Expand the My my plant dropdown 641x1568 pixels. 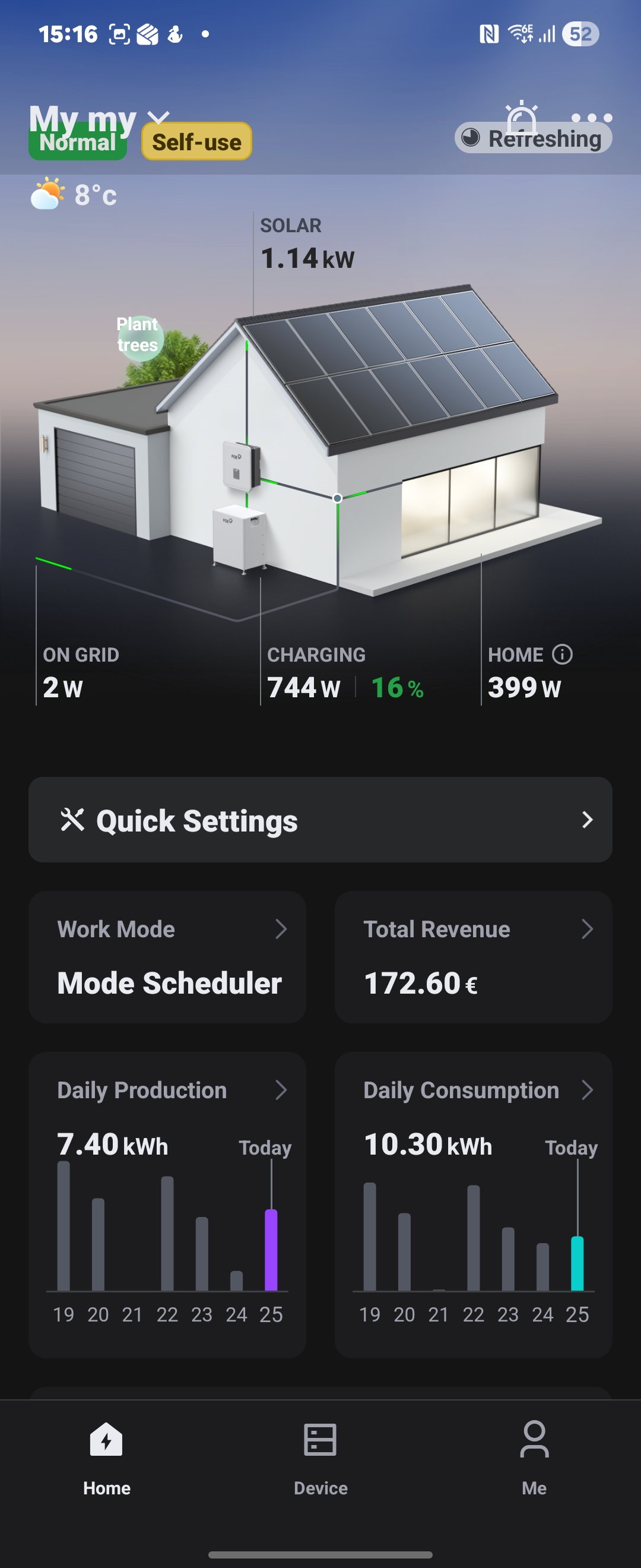click(x=158, y=118)
